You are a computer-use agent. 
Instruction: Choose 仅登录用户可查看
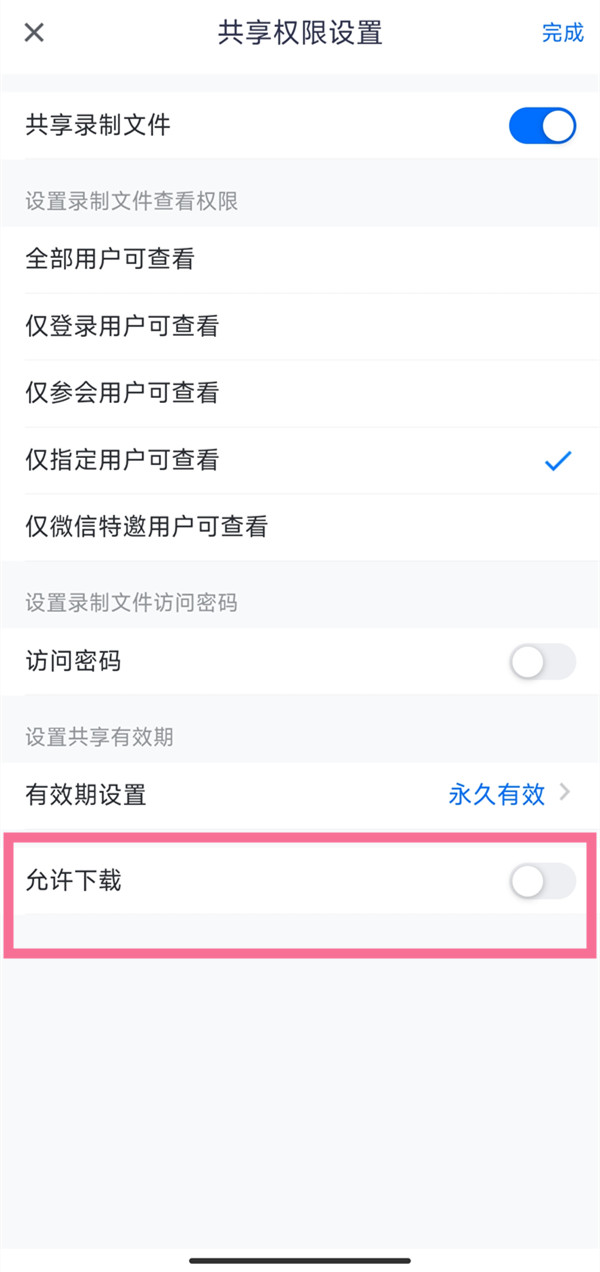[122, 326]
